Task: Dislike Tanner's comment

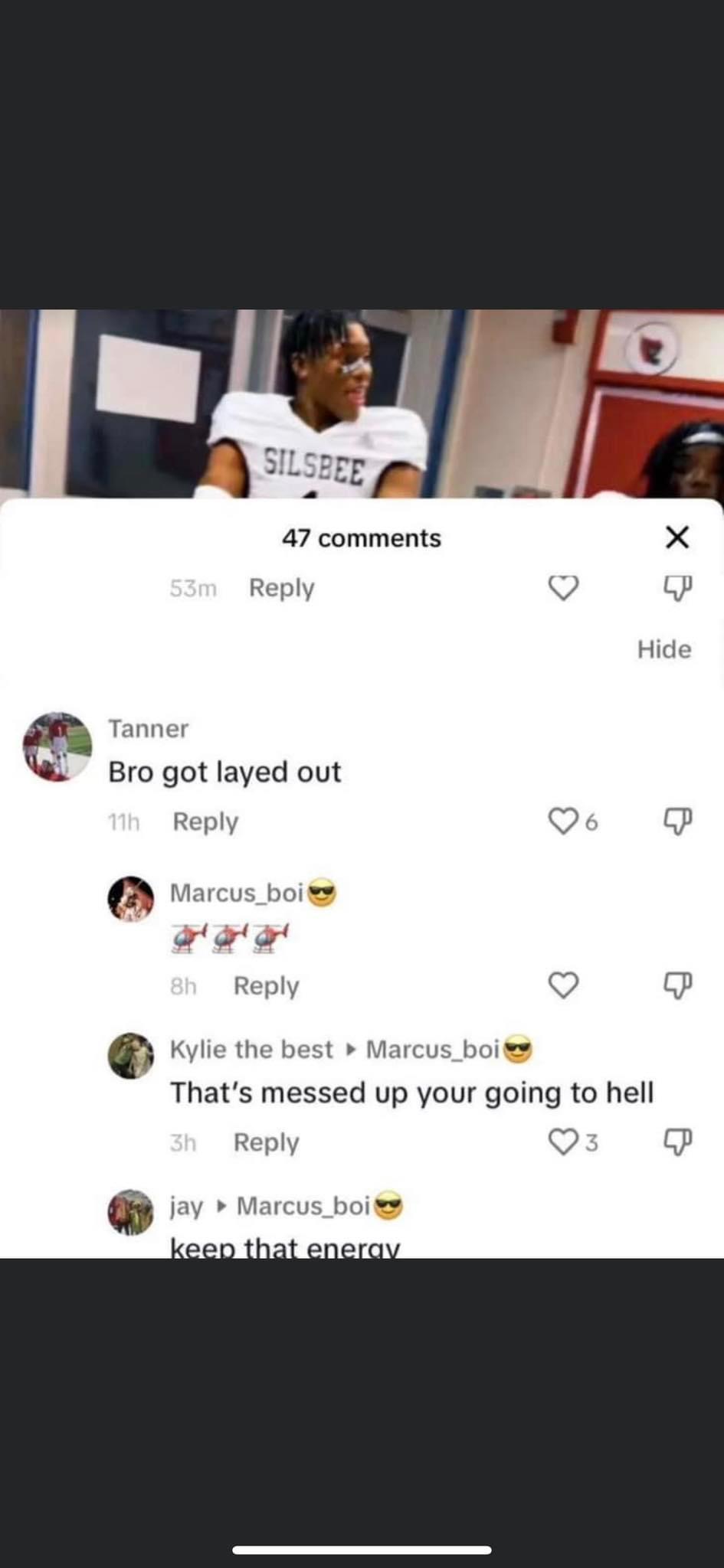Action: click(677, 822)
